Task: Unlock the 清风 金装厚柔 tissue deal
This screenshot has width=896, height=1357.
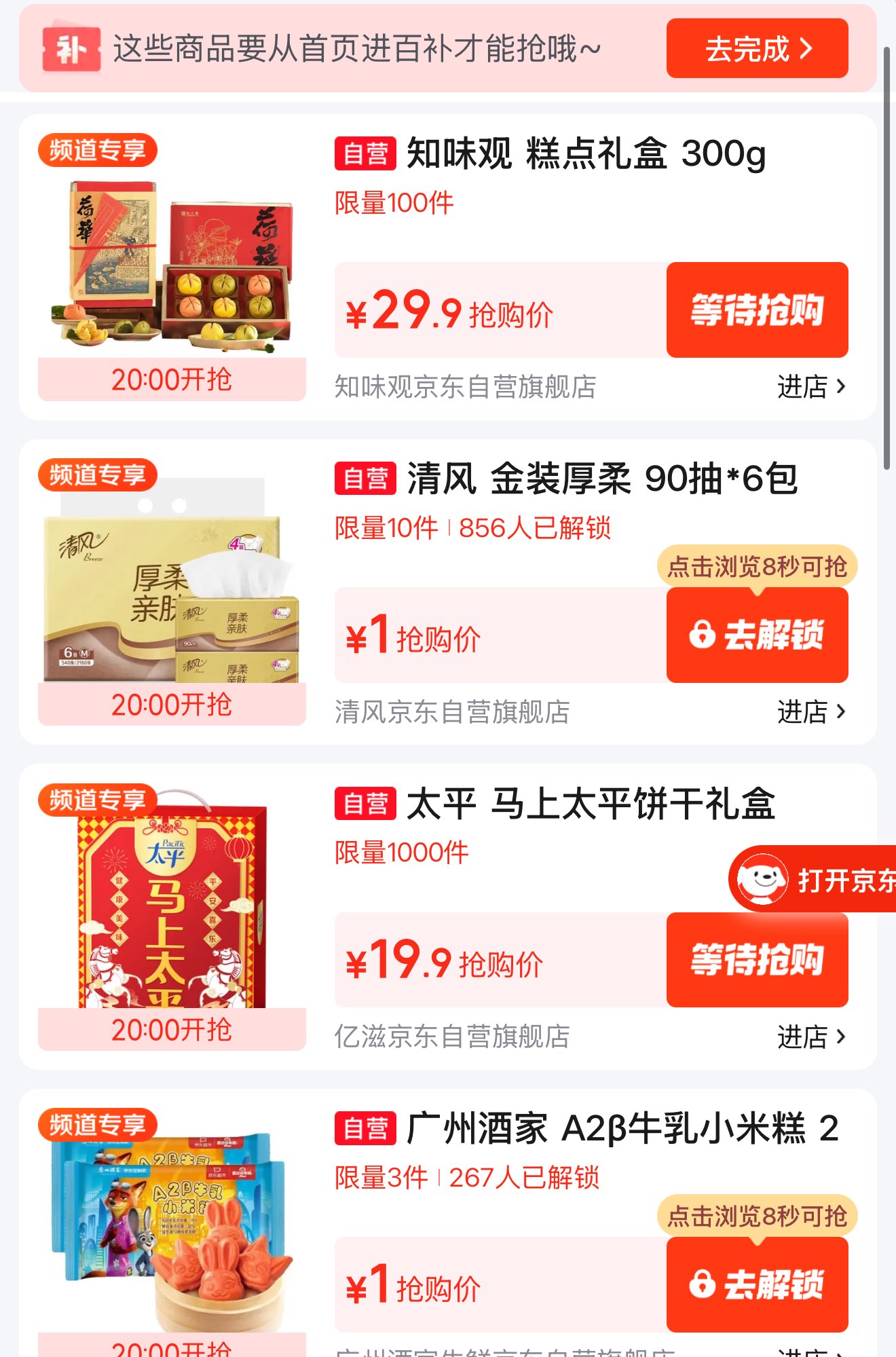Action: point(757,635)
